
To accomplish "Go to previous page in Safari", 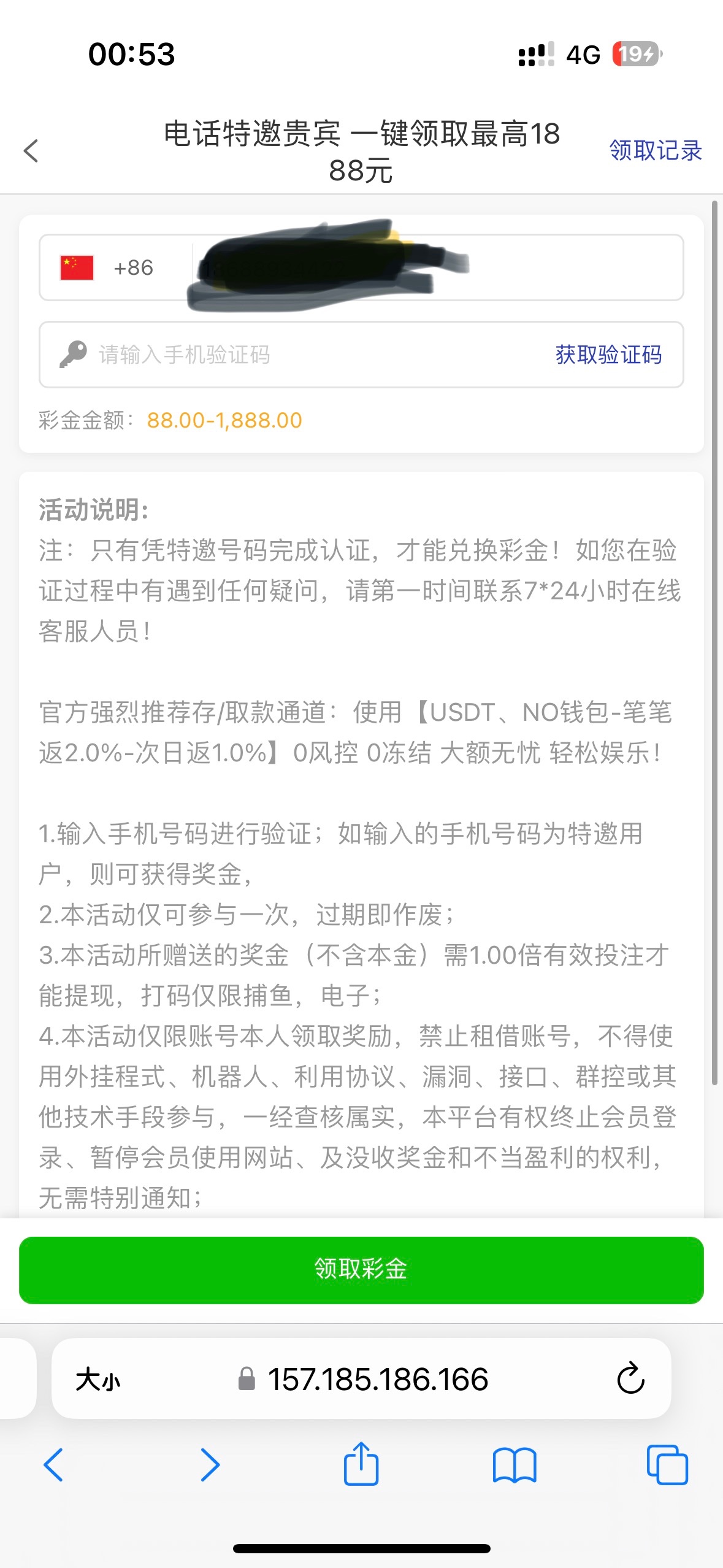I will 53,1465.
